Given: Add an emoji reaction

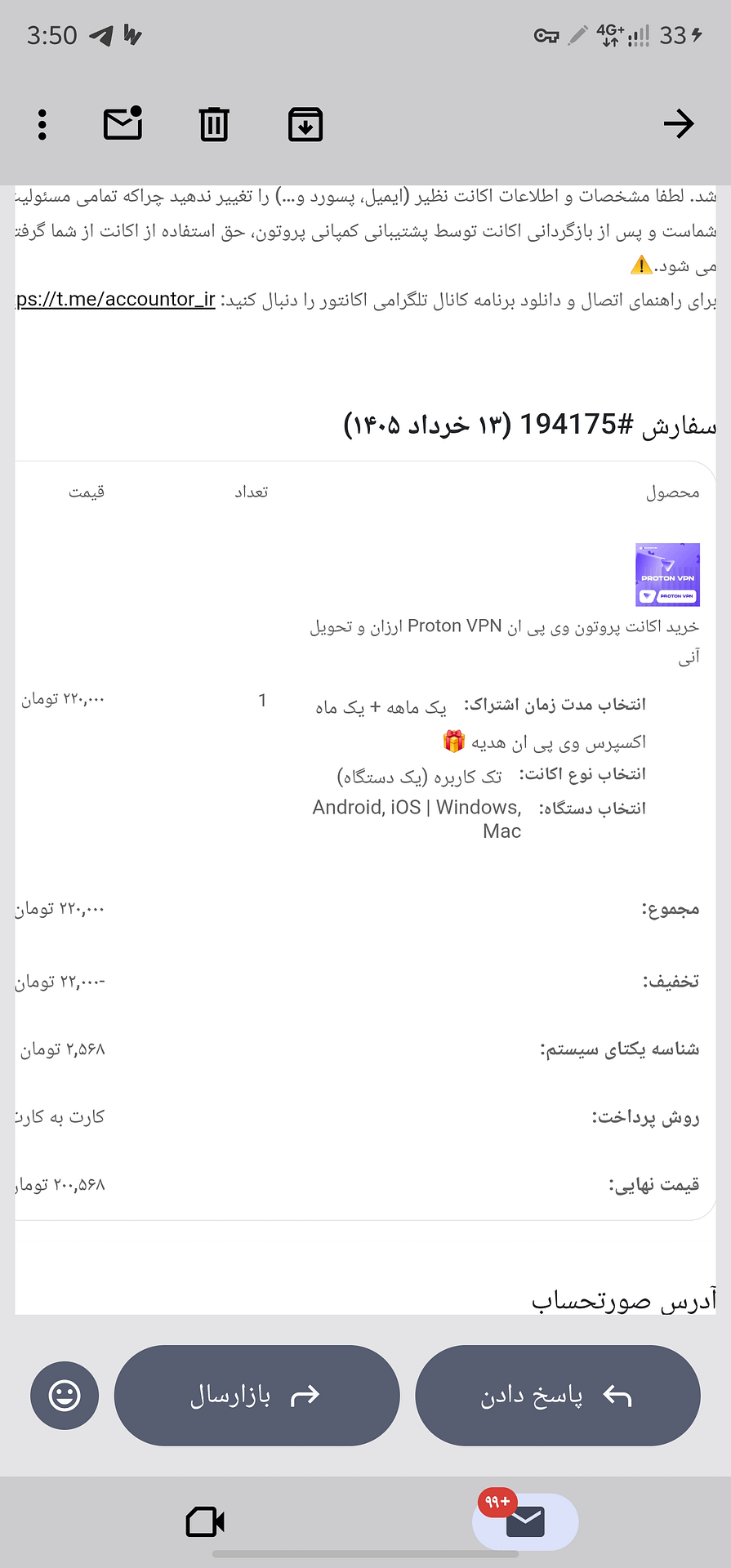Looking at the screenshot, I should pos(65,1396).
